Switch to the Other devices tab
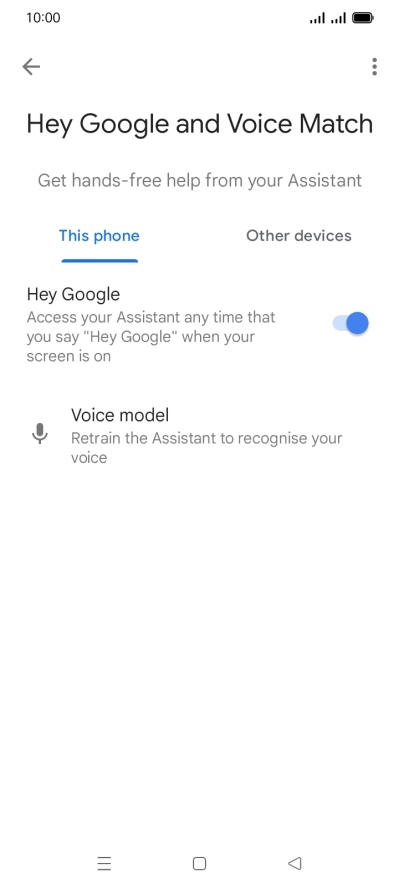Screen dimensions: 399x888 click(x=298, y=236)
